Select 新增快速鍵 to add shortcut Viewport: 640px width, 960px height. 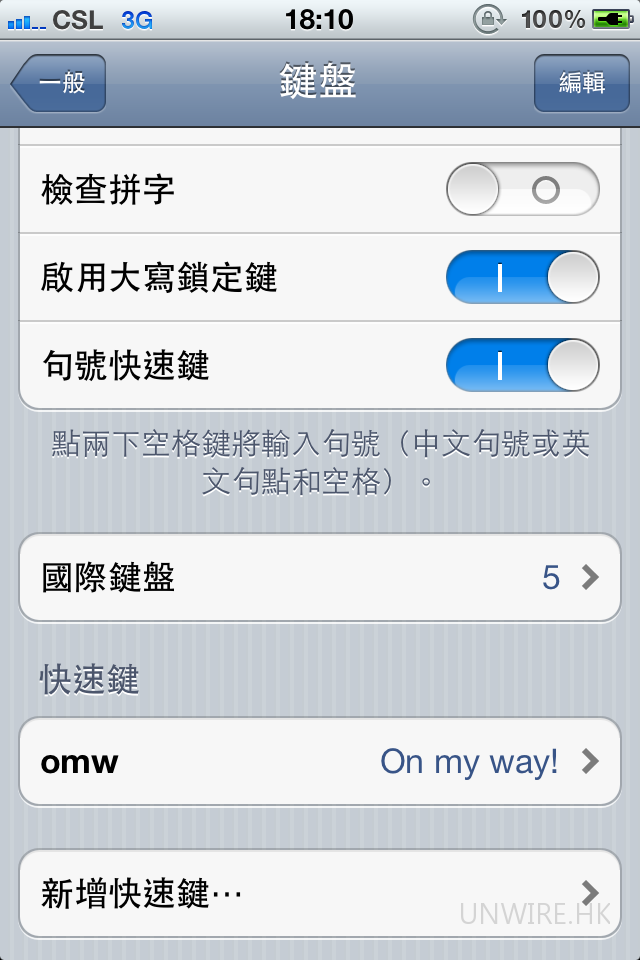tap(320, 892)
